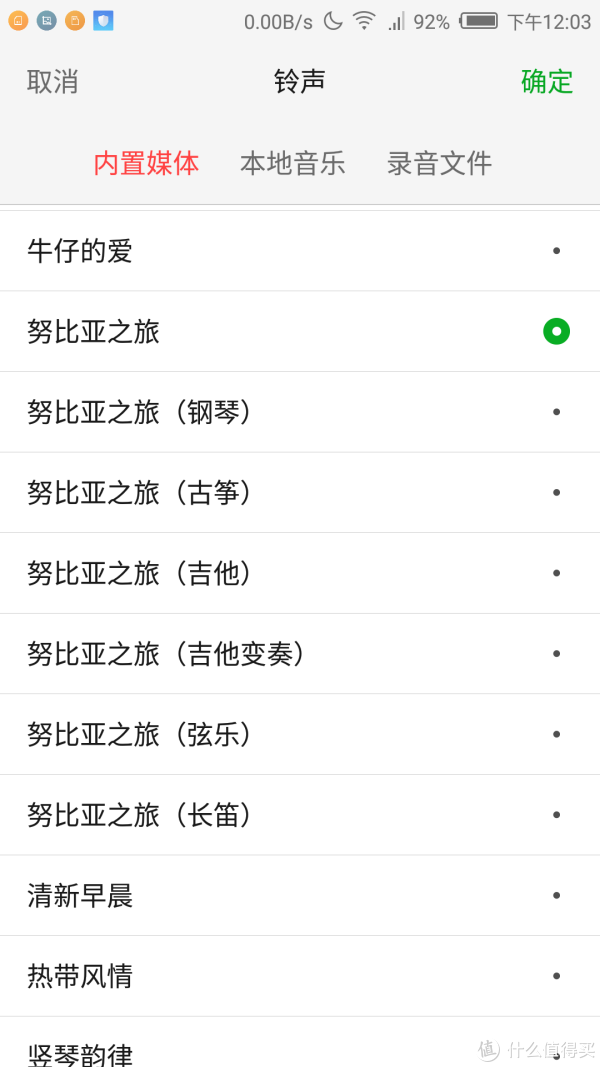The image size is (600, 1067).
Task: Switch to the 录音文件 tab
Action: [439, 163]
